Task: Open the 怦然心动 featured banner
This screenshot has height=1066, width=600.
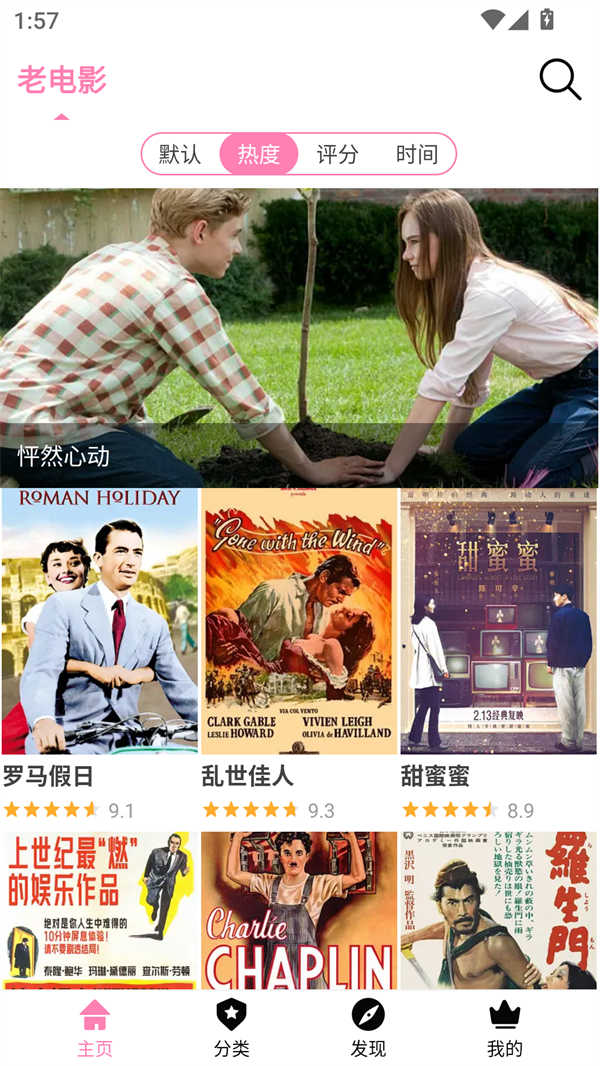Action: (x=299, y=337)
